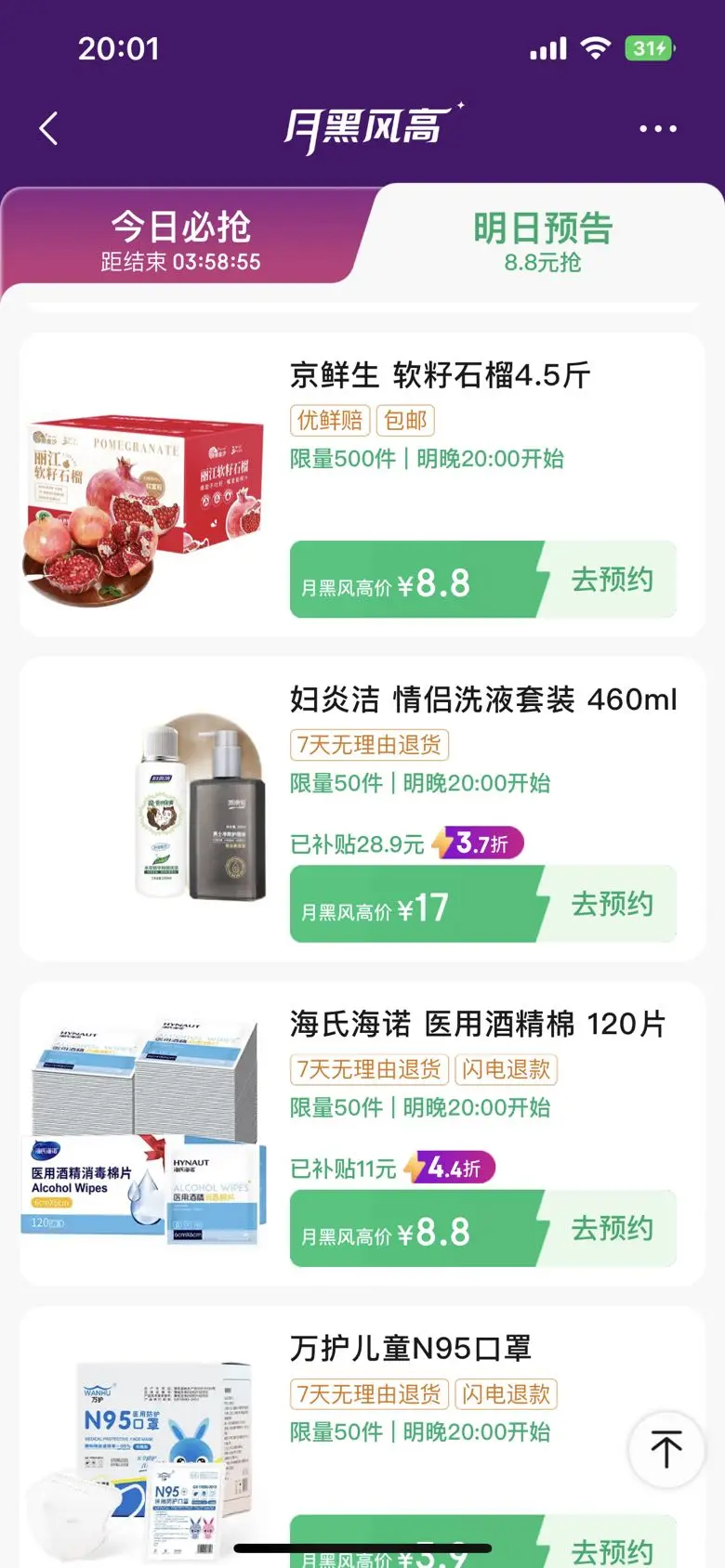Open the countdown timer 距结束 03:58:55
Screen dimensions: 725x1568
tap(181, 263)
